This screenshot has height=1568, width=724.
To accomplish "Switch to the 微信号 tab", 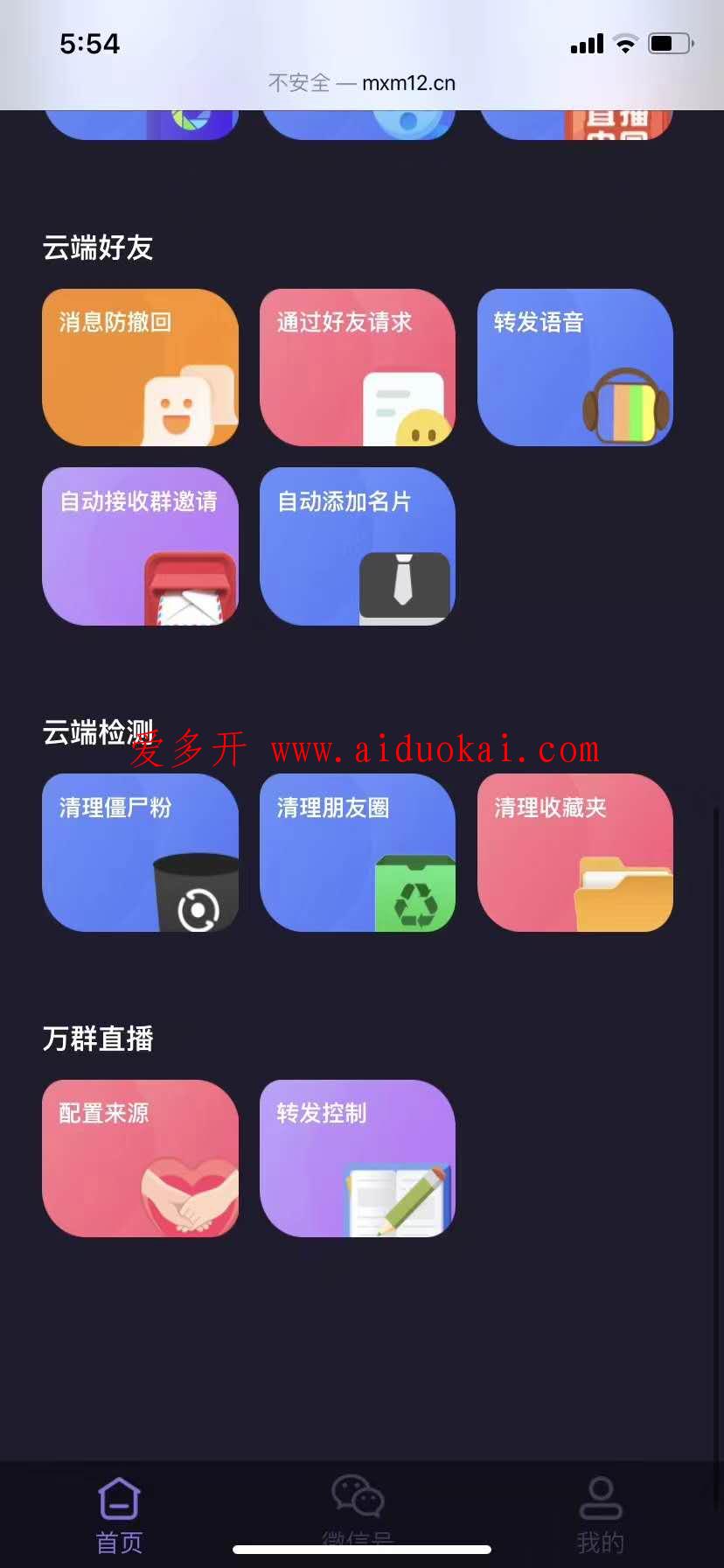I will [x=358, y=1507].
